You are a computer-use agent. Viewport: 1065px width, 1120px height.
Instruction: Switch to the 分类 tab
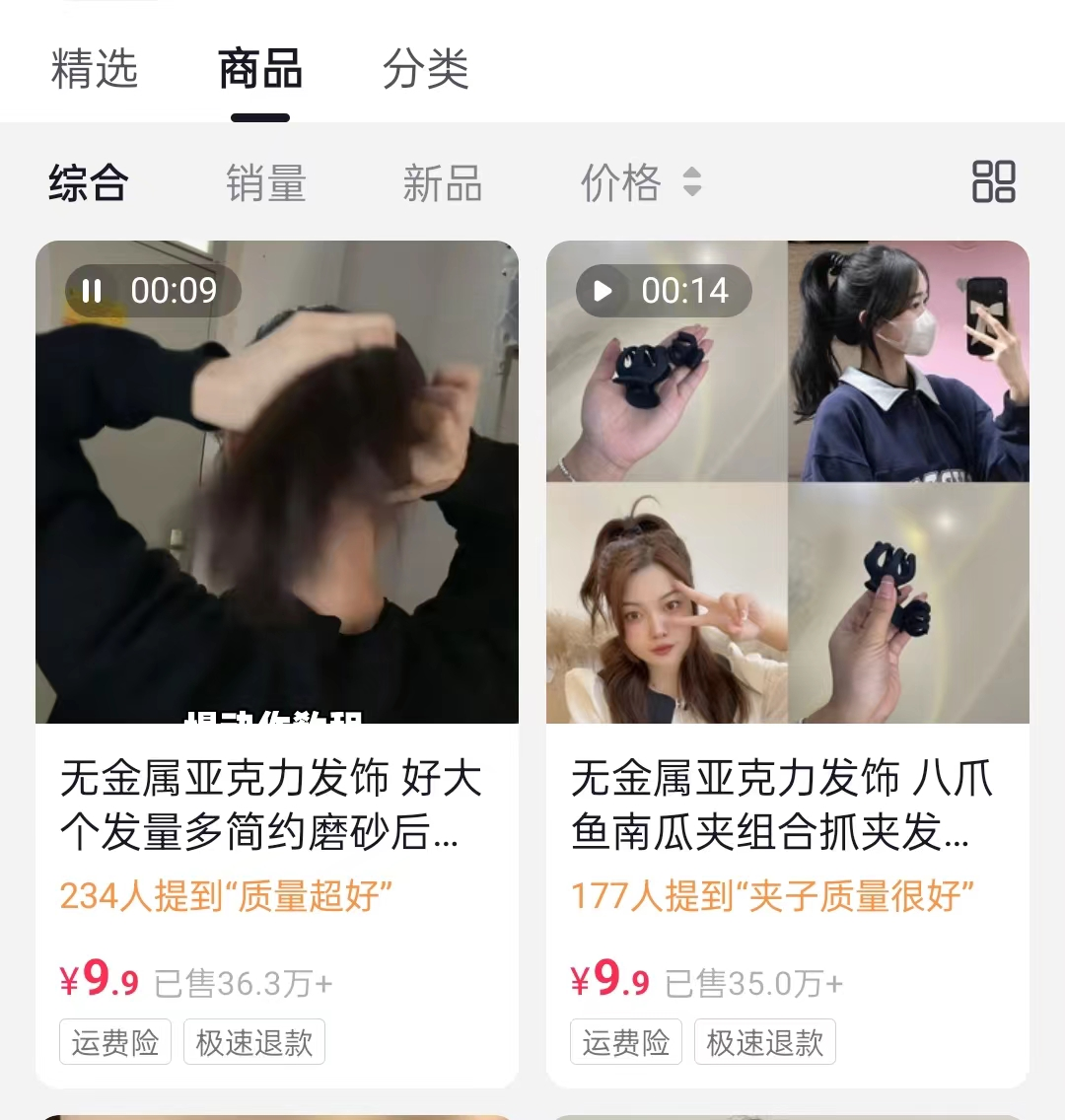point(425,70)
